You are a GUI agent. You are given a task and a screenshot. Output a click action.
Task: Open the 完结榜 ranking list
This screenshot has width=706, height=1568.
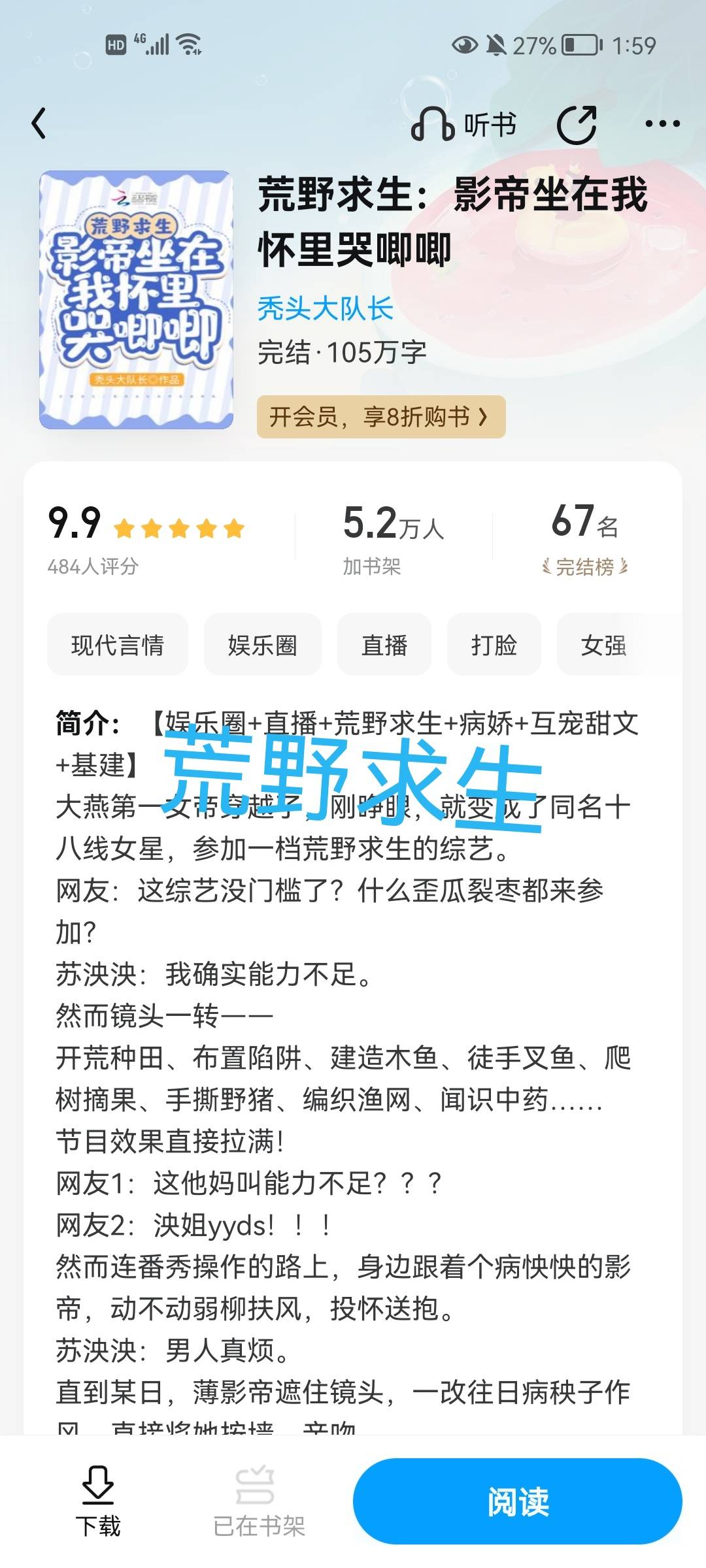click(x=585, y=566)
